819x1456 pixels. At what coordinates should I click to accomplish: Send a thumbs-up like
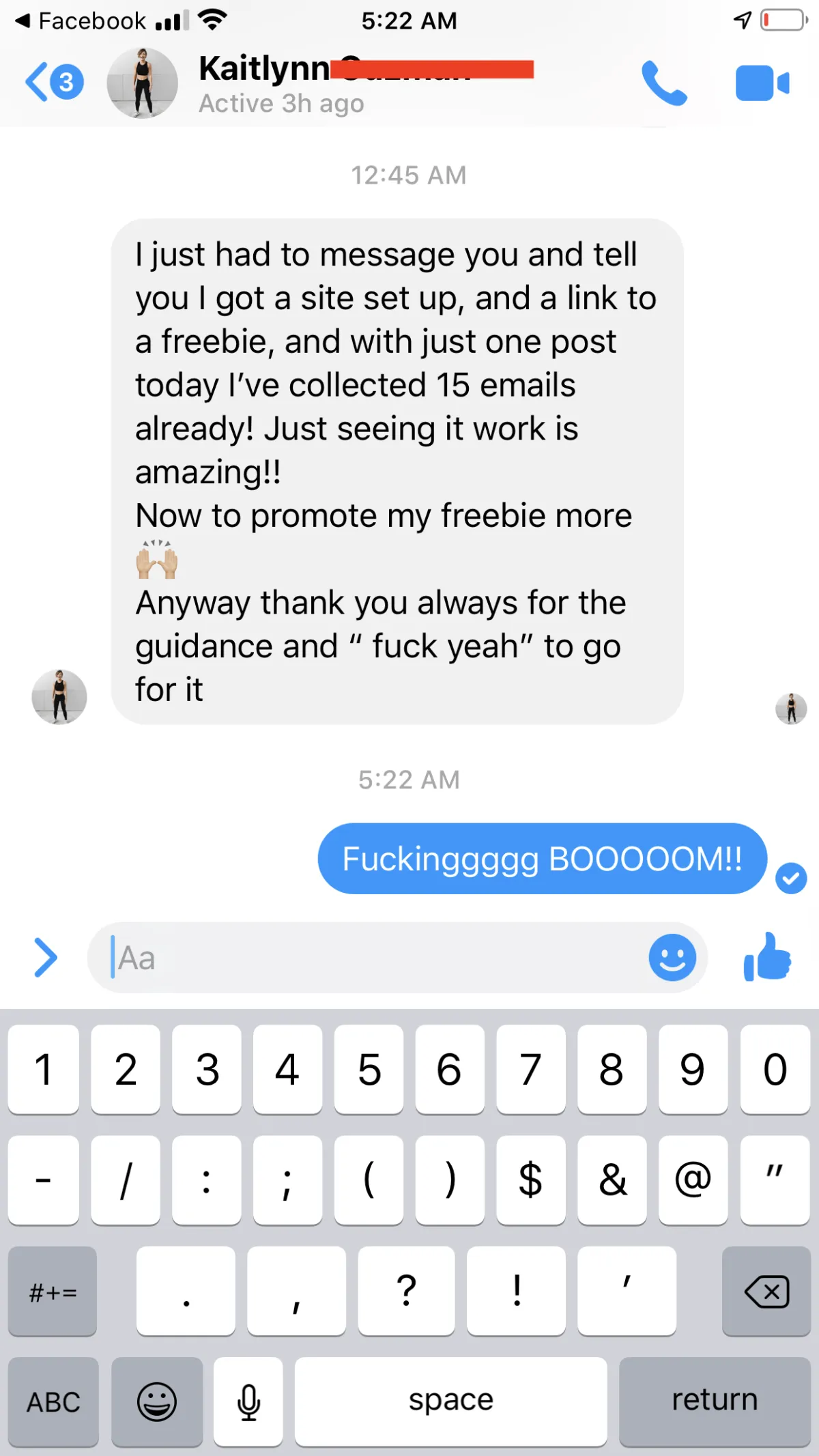tap(768, 957)
